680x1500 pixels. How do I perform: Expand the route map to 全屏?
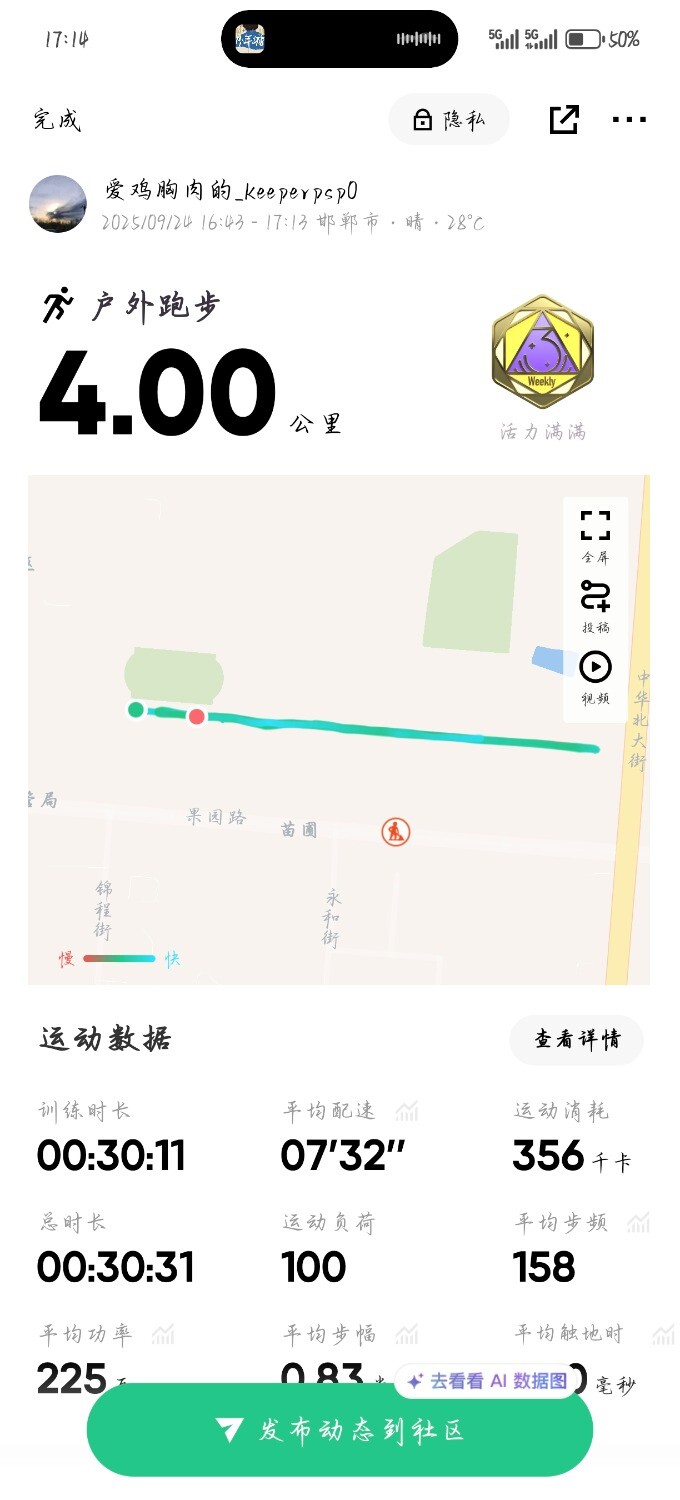pyautogui.click(x=595, y=535)
